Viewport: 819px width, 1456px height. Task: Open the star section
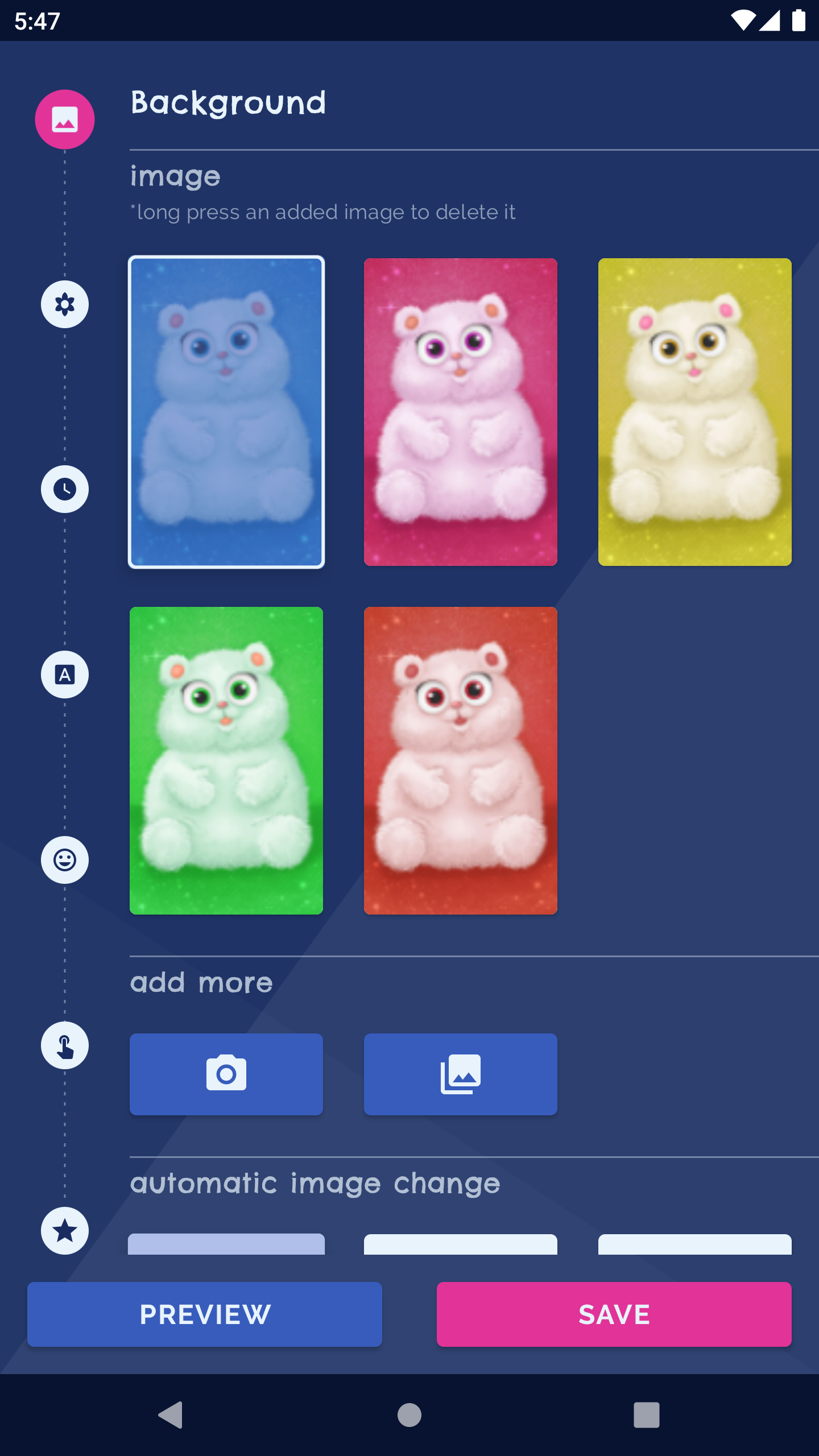tap(65, 1230)
